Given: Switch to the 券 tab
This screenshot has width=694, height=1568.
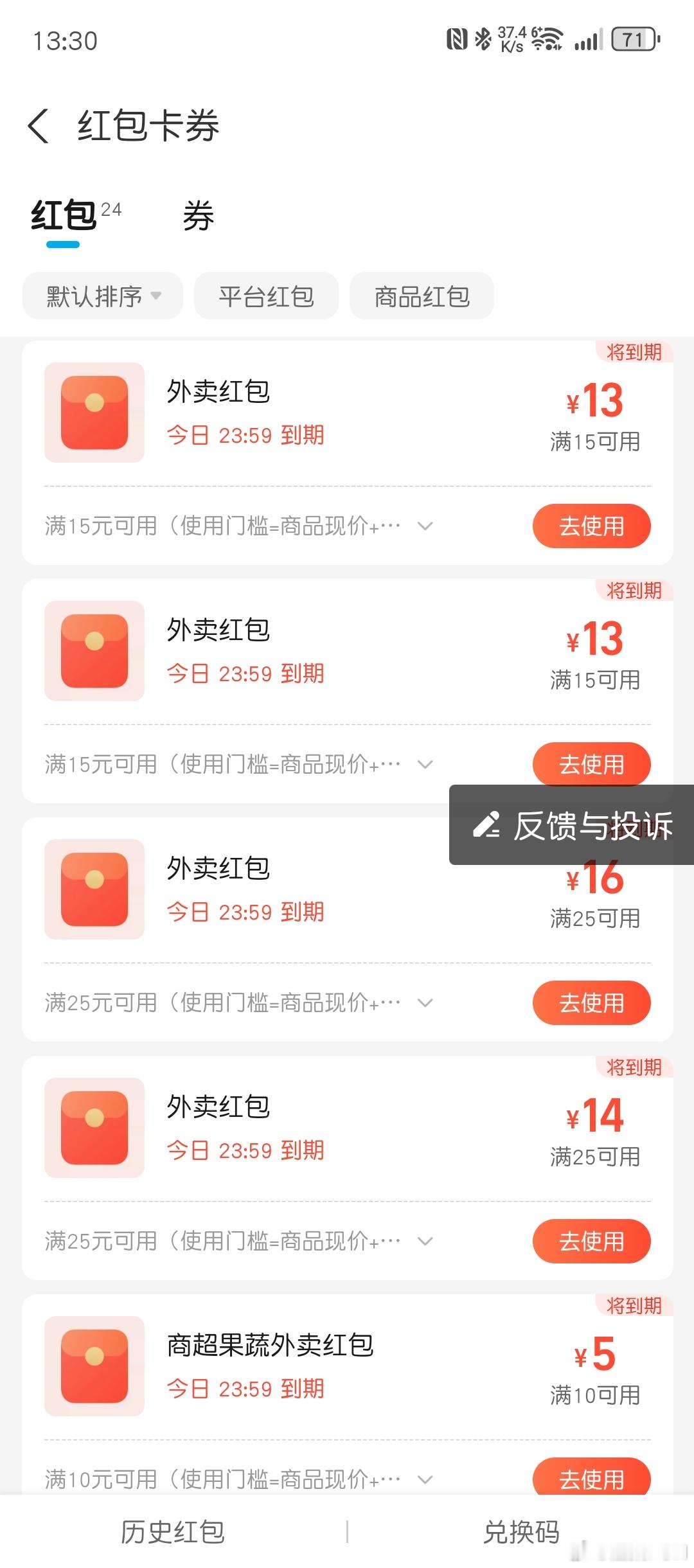Looking at the screenshot, I should [198, 216].
